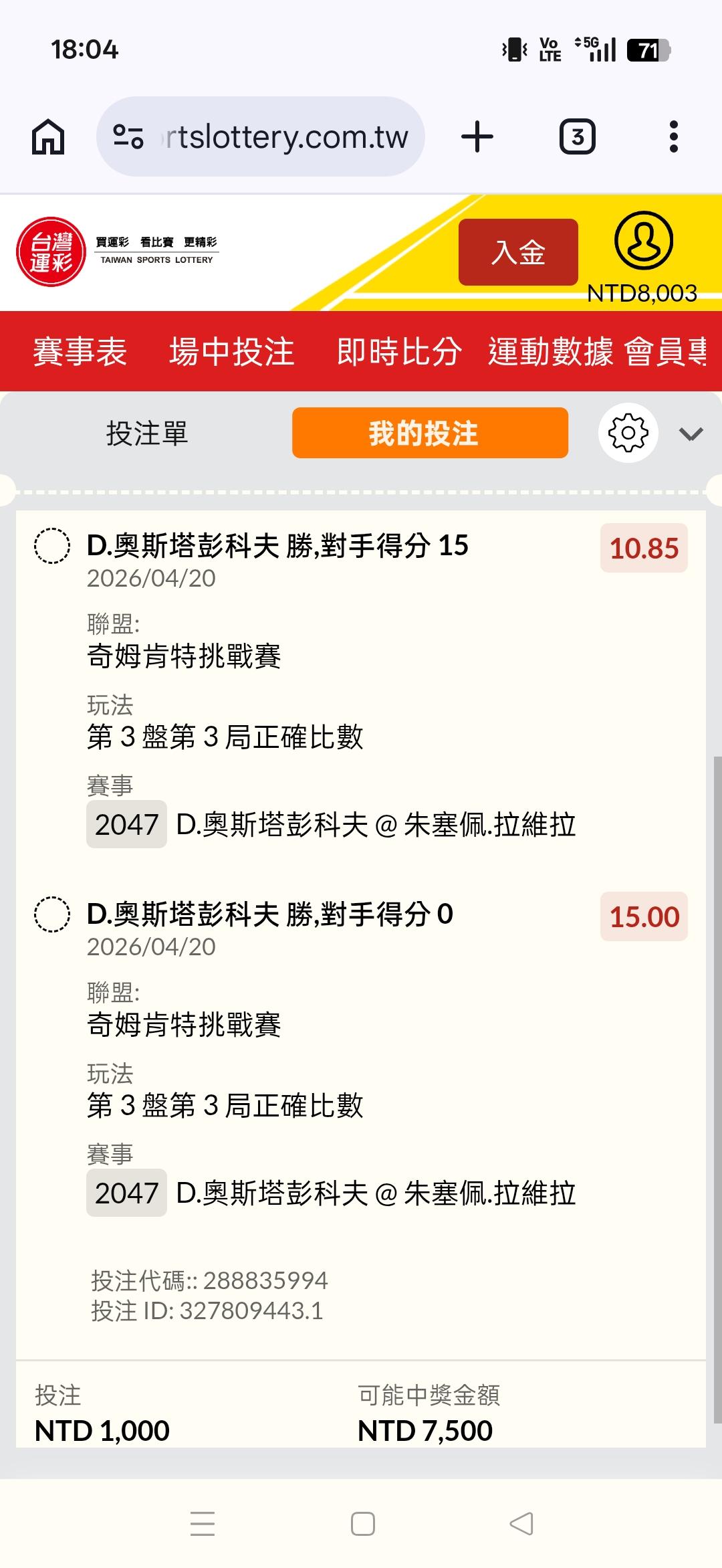Select the 我的投注 my bets tab

pos(430,433)
